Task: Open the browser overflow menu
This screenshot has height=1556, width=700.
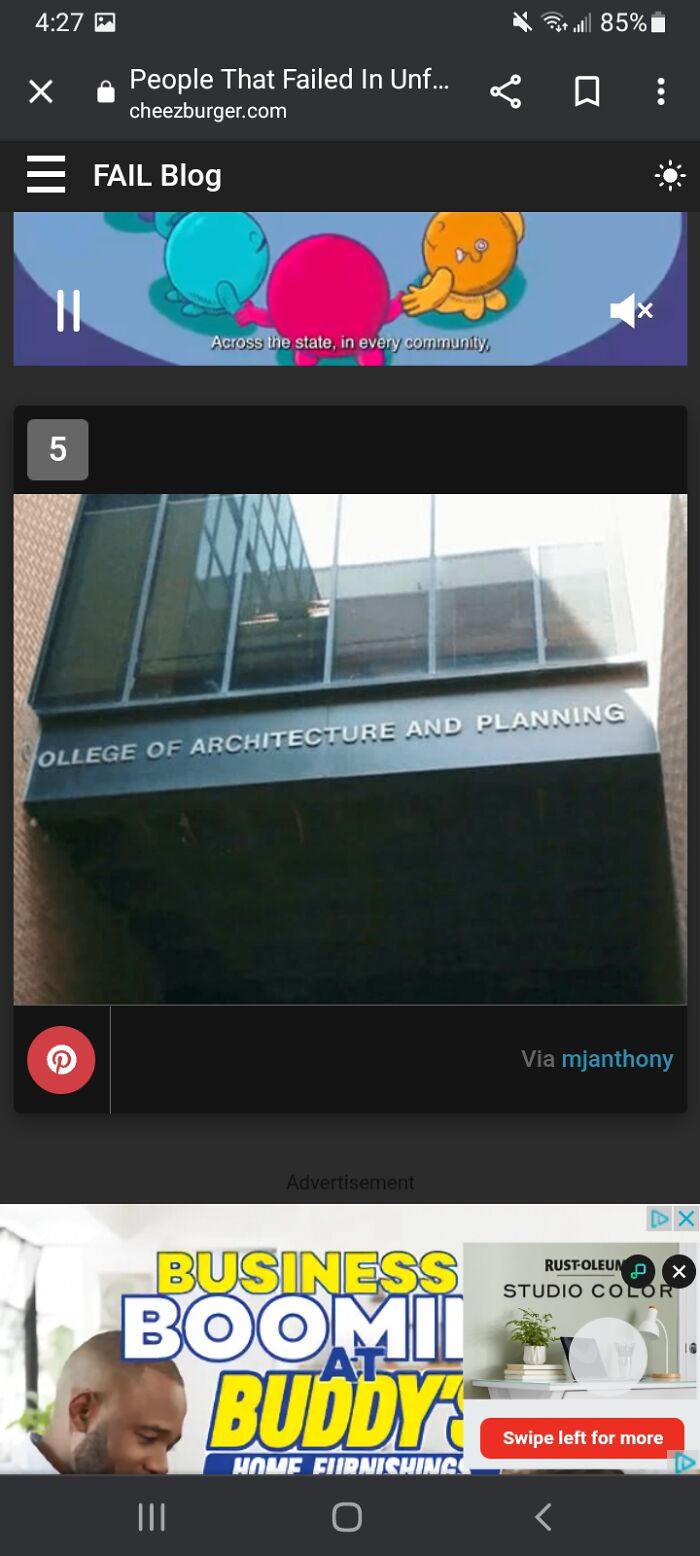Action: click(x=660, y=92)
